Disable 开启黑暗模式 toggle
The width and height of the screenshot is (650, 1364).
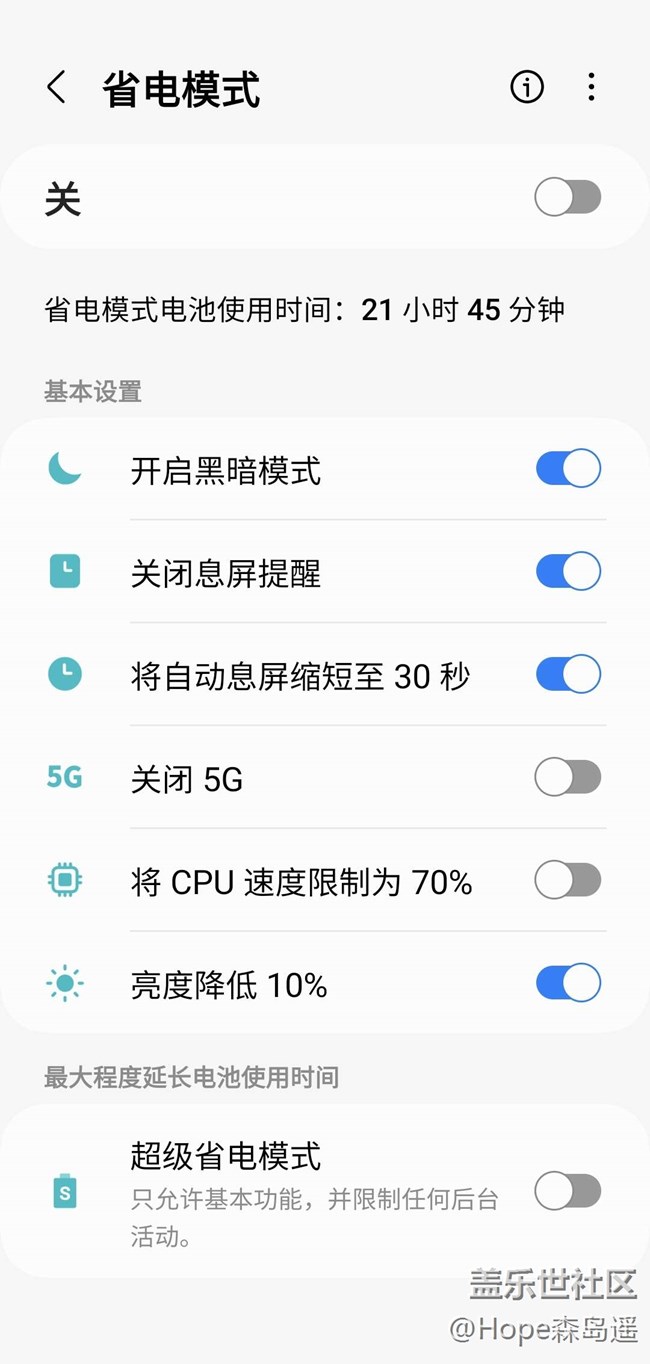pyautogui.click(x=568, y=468)
